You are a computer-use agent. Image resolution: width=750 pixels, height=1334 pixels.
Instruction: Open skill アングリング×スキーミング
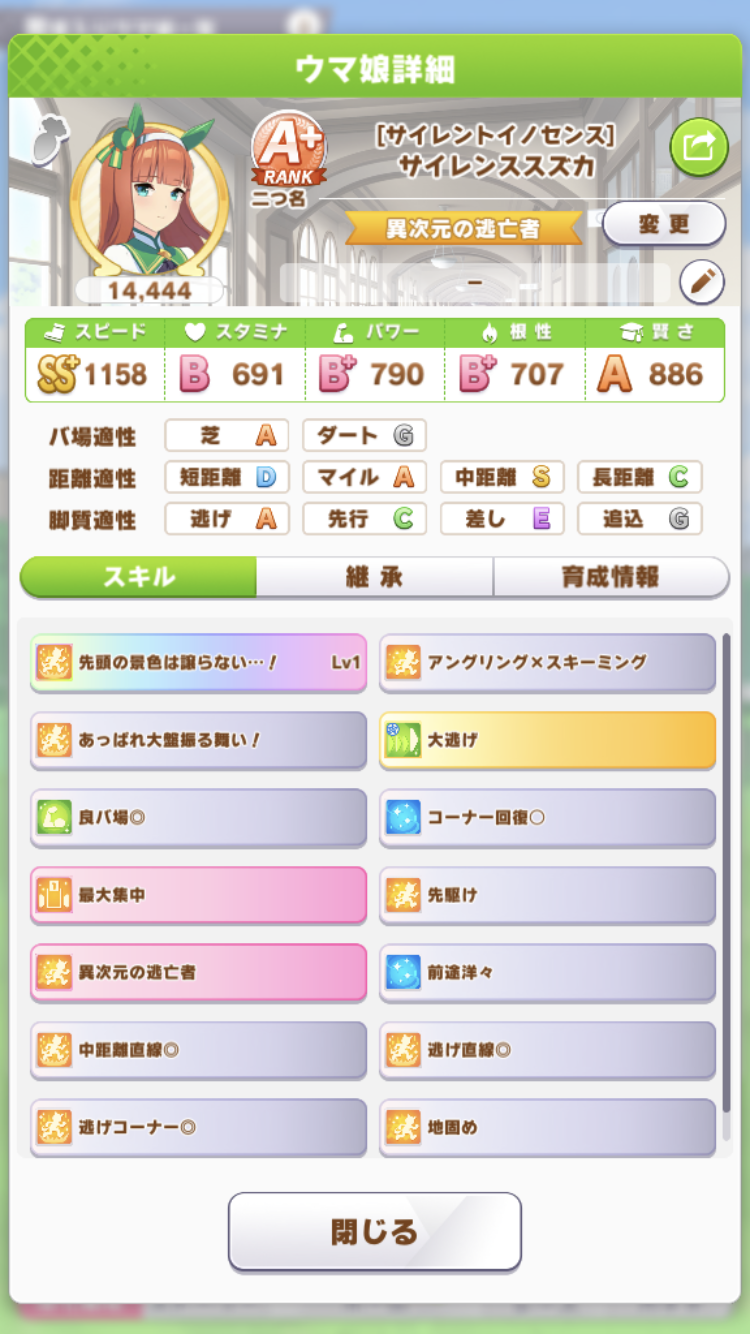pyautogui.click(x=547, y=662)
